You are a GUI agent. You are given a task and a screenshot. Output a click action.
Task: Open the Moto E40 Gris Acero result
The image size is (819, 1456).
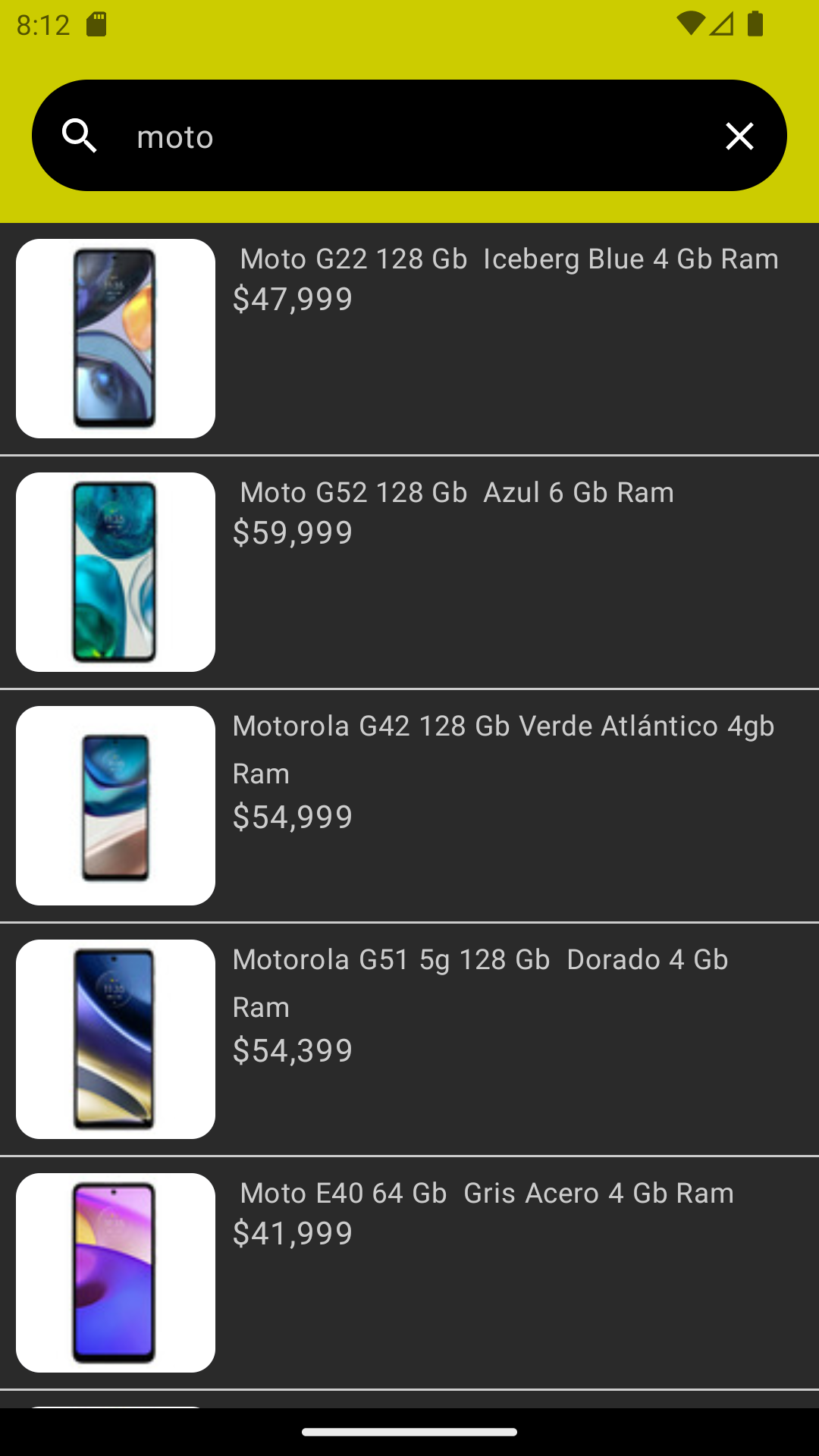409,1273
